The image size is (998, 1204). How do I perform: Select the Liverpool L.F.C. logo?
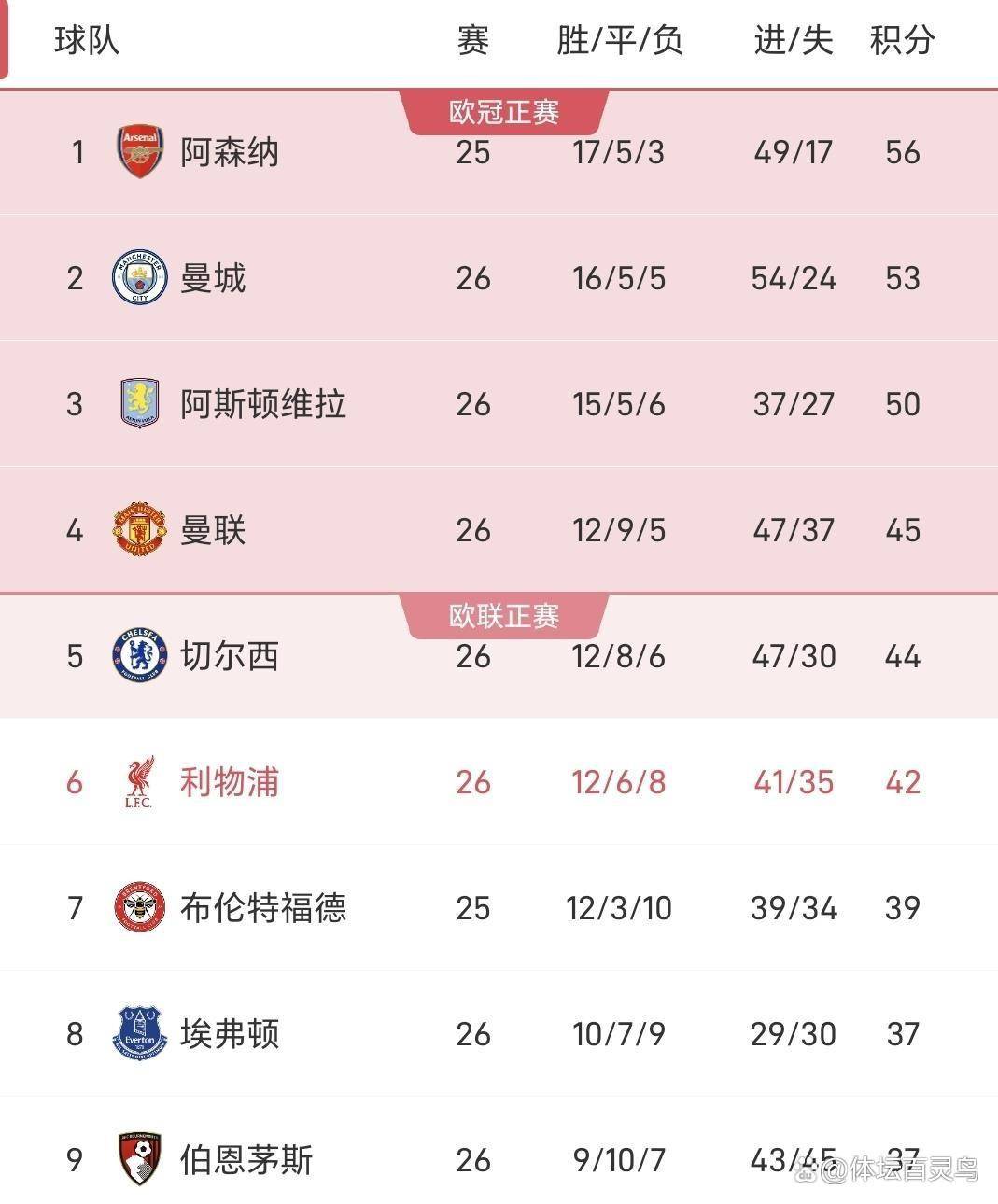[137, 782]
